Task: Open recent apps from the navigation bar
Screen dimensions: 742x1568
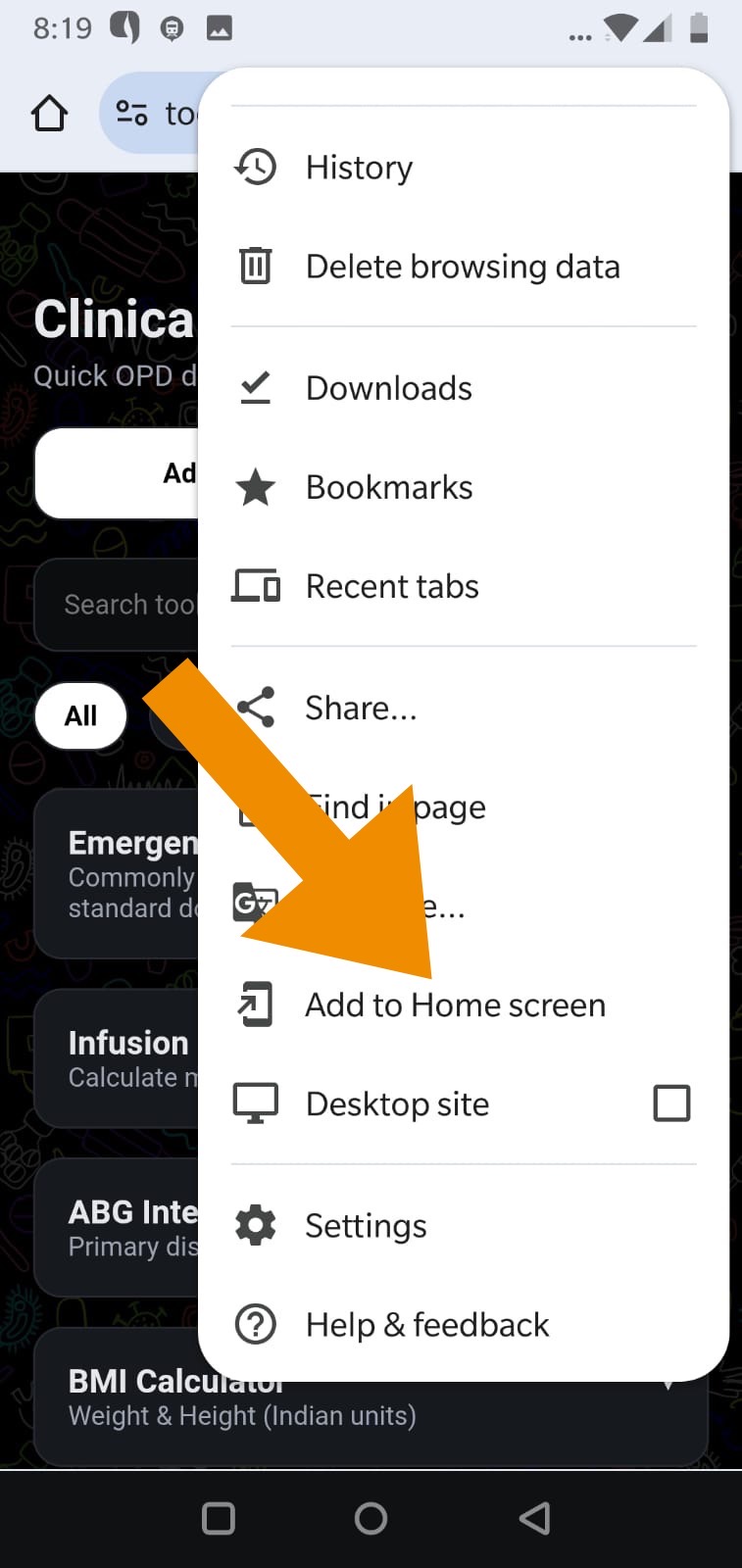Action: coord(218,1519)
